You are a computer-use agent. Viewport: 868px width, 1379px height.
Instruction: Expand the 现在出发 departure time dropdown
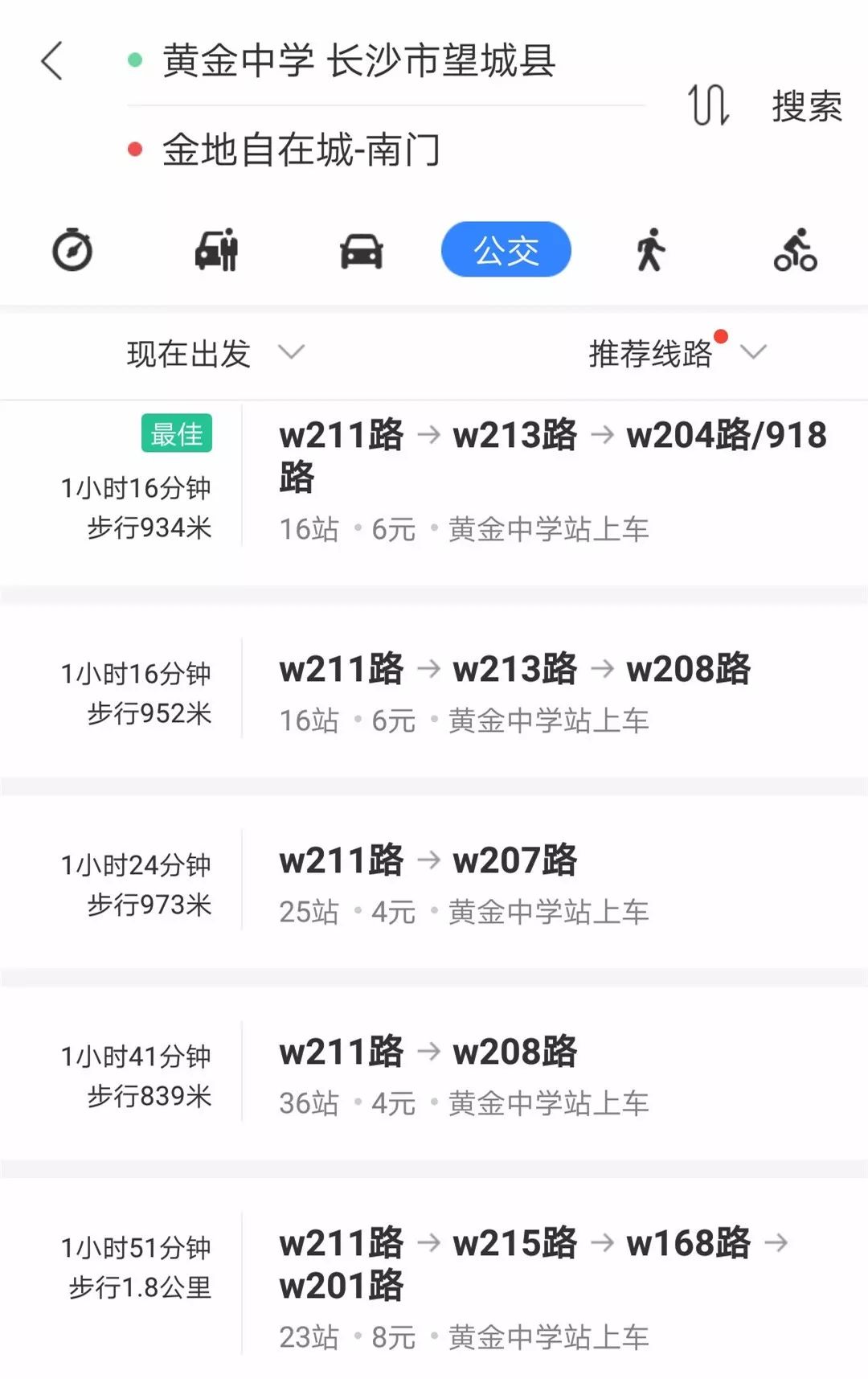(213, 352)
